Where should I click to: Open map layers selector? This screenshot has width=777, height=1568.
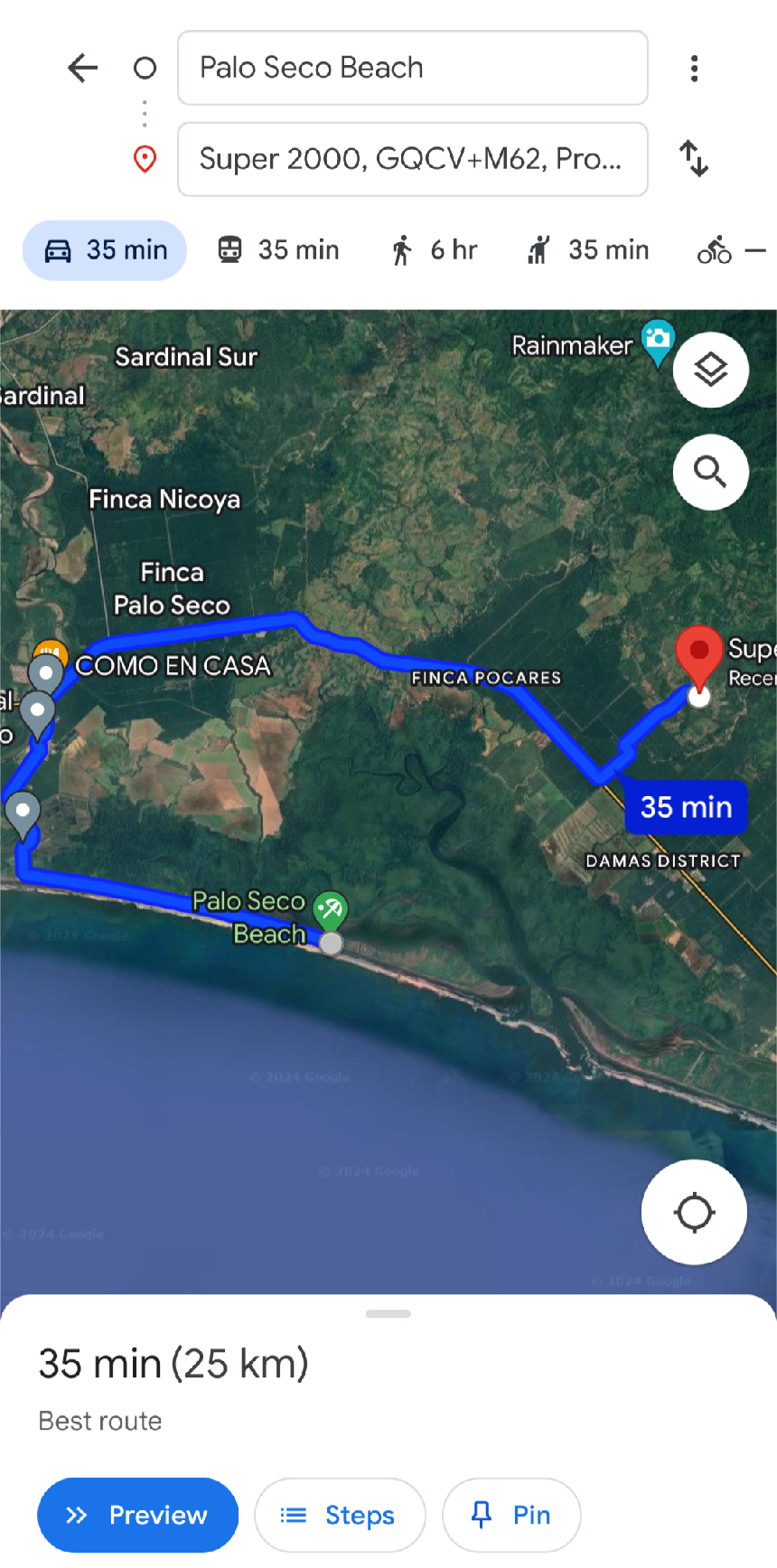(x=710, y=370)
